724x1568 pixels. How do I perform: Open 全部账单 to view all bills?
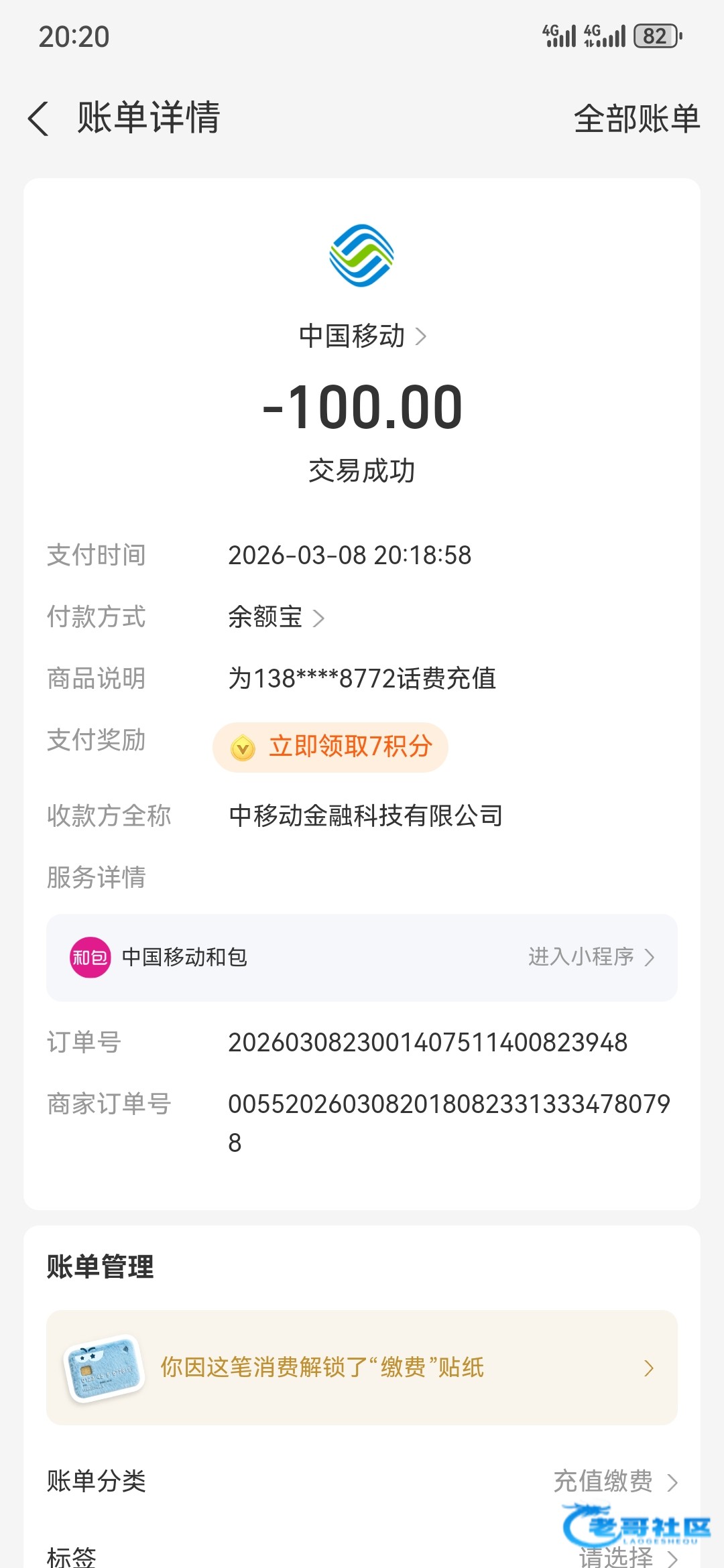(636, 119)
